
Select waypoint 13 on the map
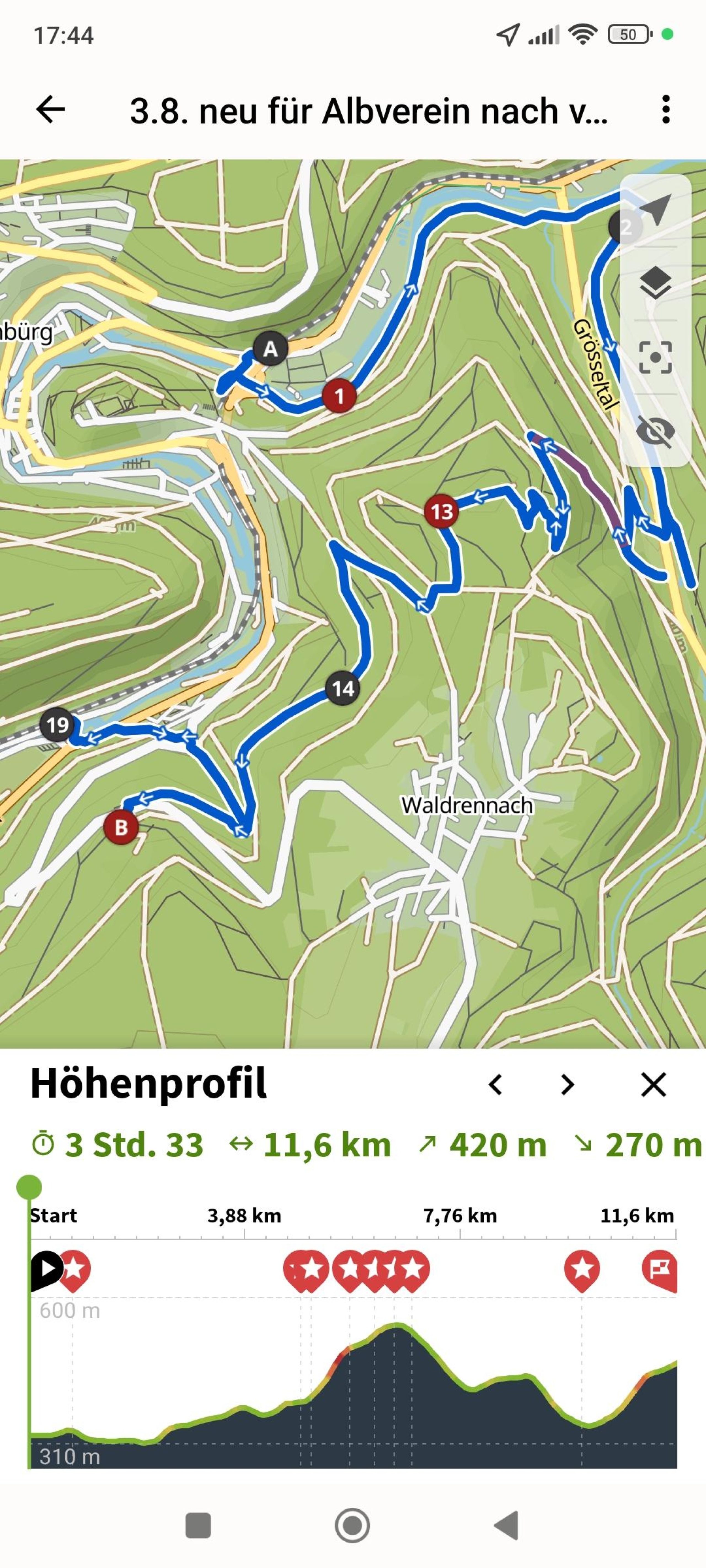[441, 511]
